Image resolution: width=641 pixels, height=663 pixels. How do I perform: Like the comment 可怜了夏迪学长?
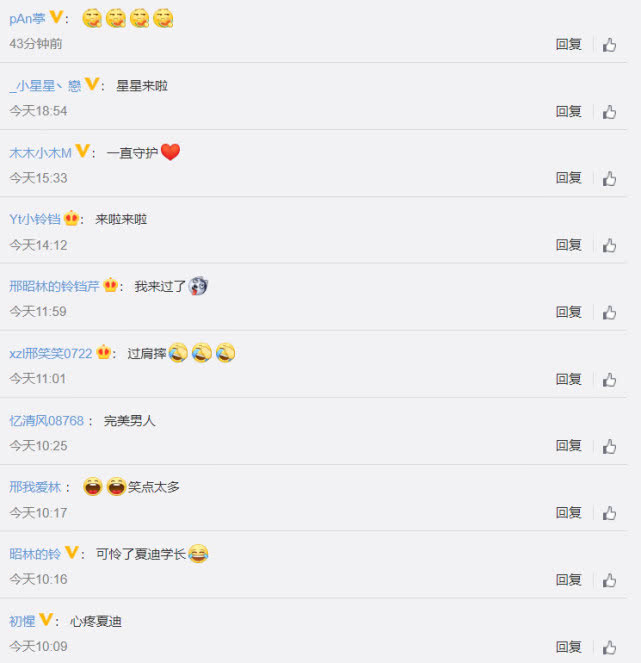(x=609, y=580)
